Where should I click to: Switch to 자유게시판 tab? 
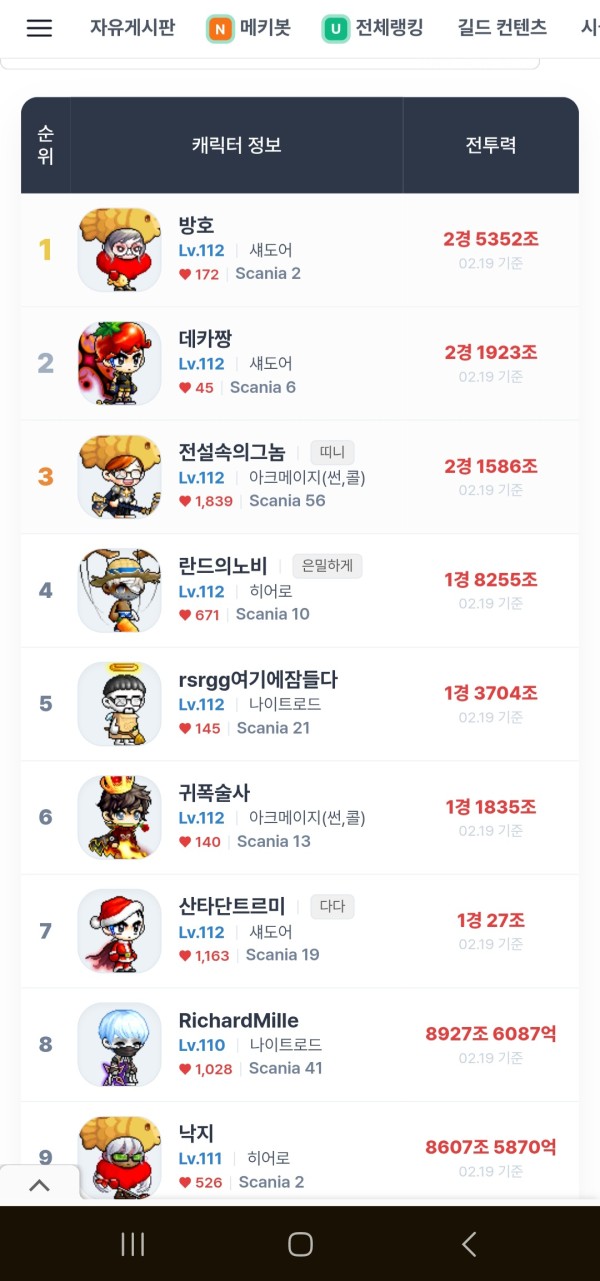132,28
